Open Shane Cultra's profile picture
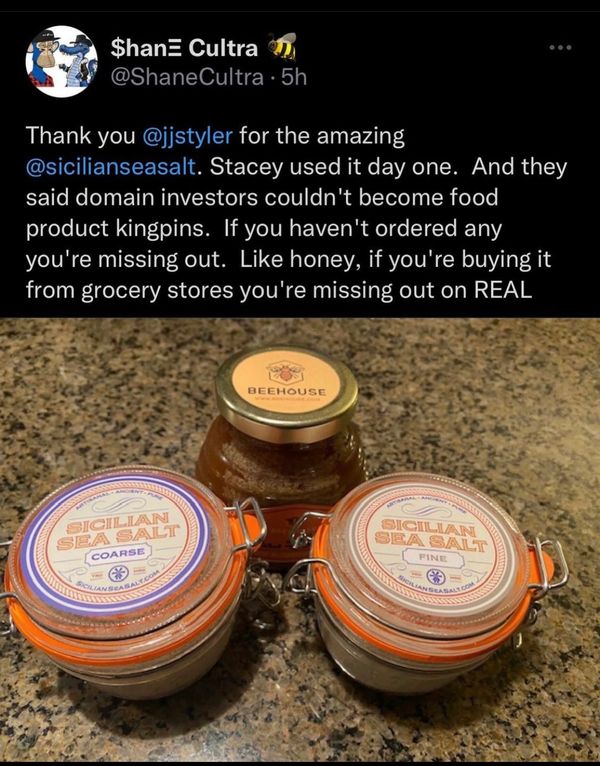Image resolution: width=600 pixels, height=766 pixels. [61, 62]
